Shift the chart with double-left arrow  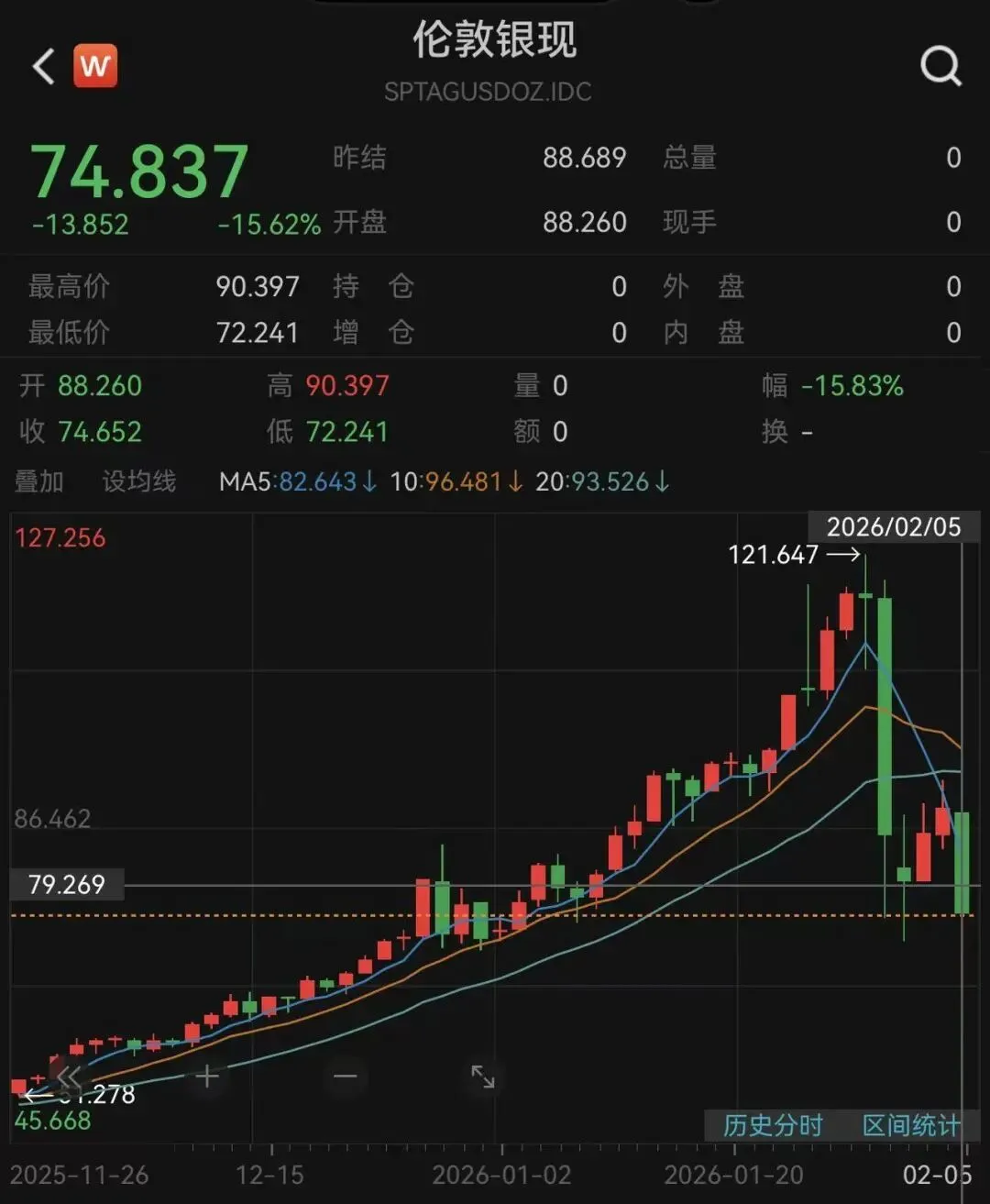tap(69, 1076)
